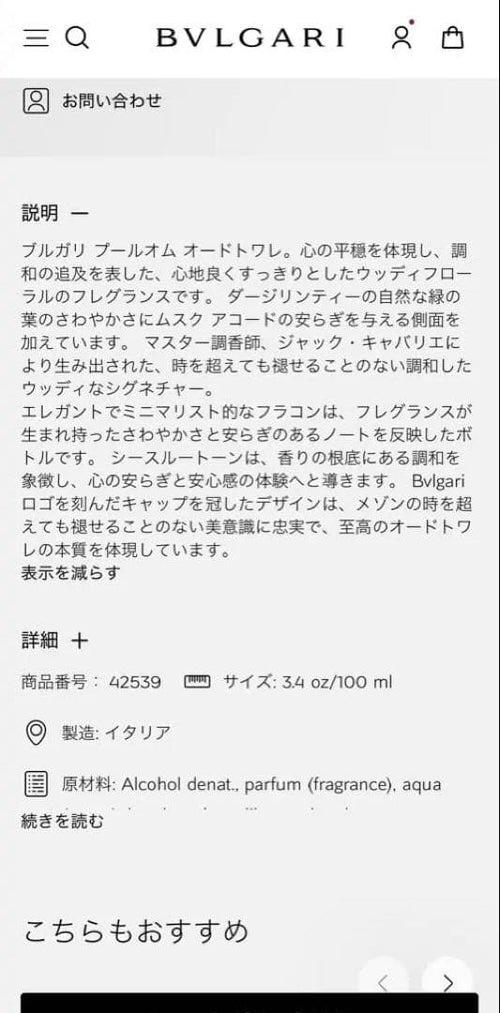500x1013 pixels.
Task: Expand the 詳細 section
Action: click(54, 640)
